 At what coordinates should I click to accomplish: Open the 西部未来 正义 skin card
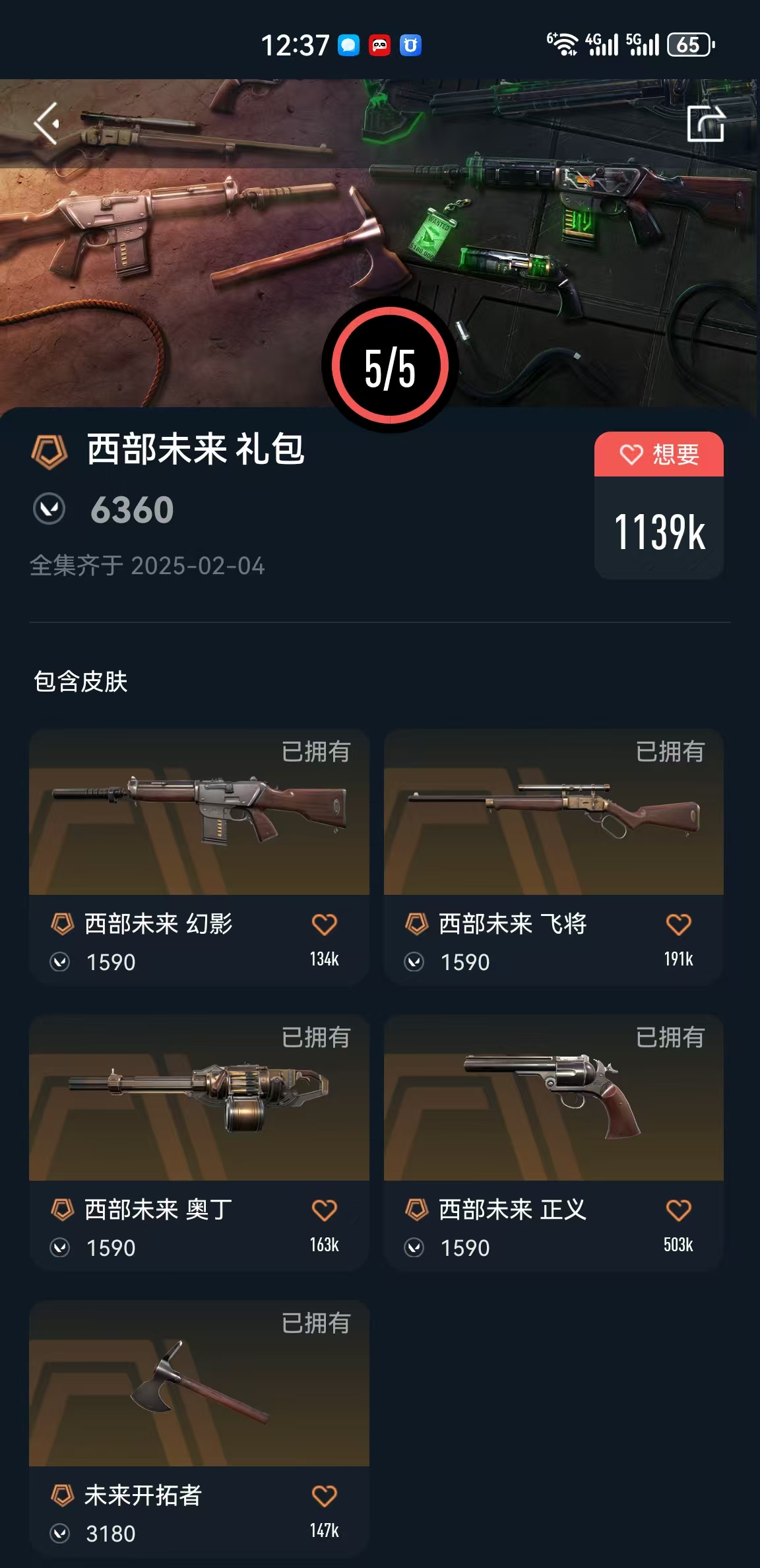[x=553, y=1098]
